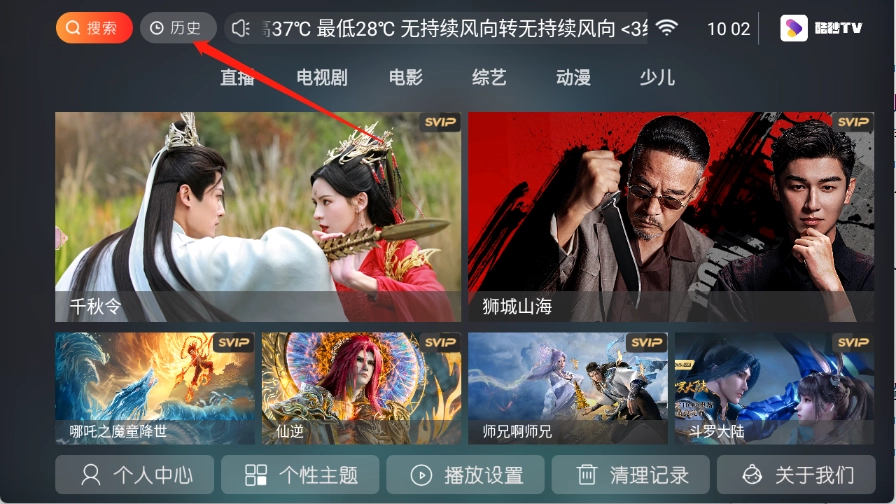Switch to the 综艺 tab
The image size is (896, 504).
(489, 77)
